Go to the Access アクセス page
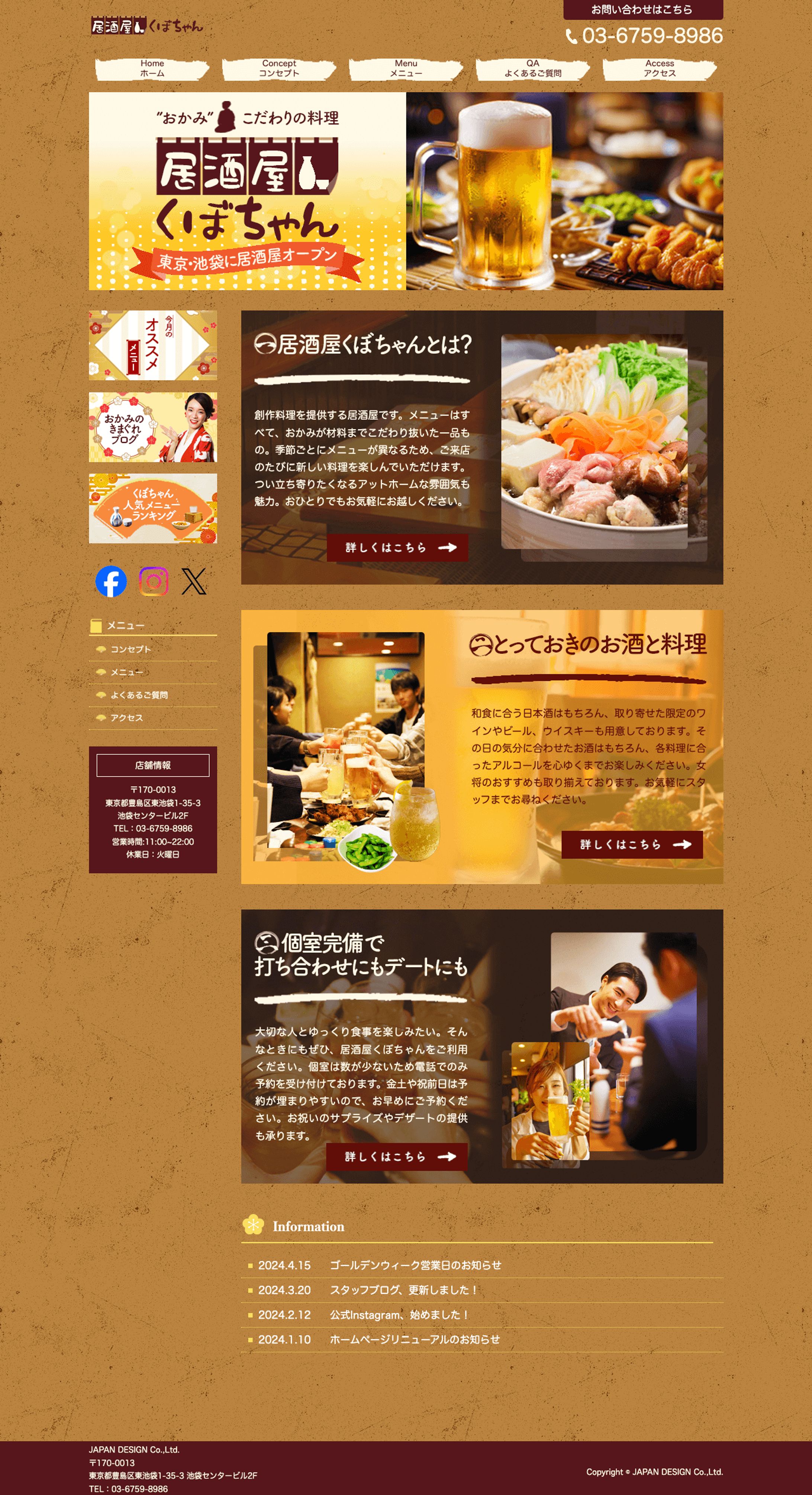Screen dimensions: 812x1495 (659, 68)
